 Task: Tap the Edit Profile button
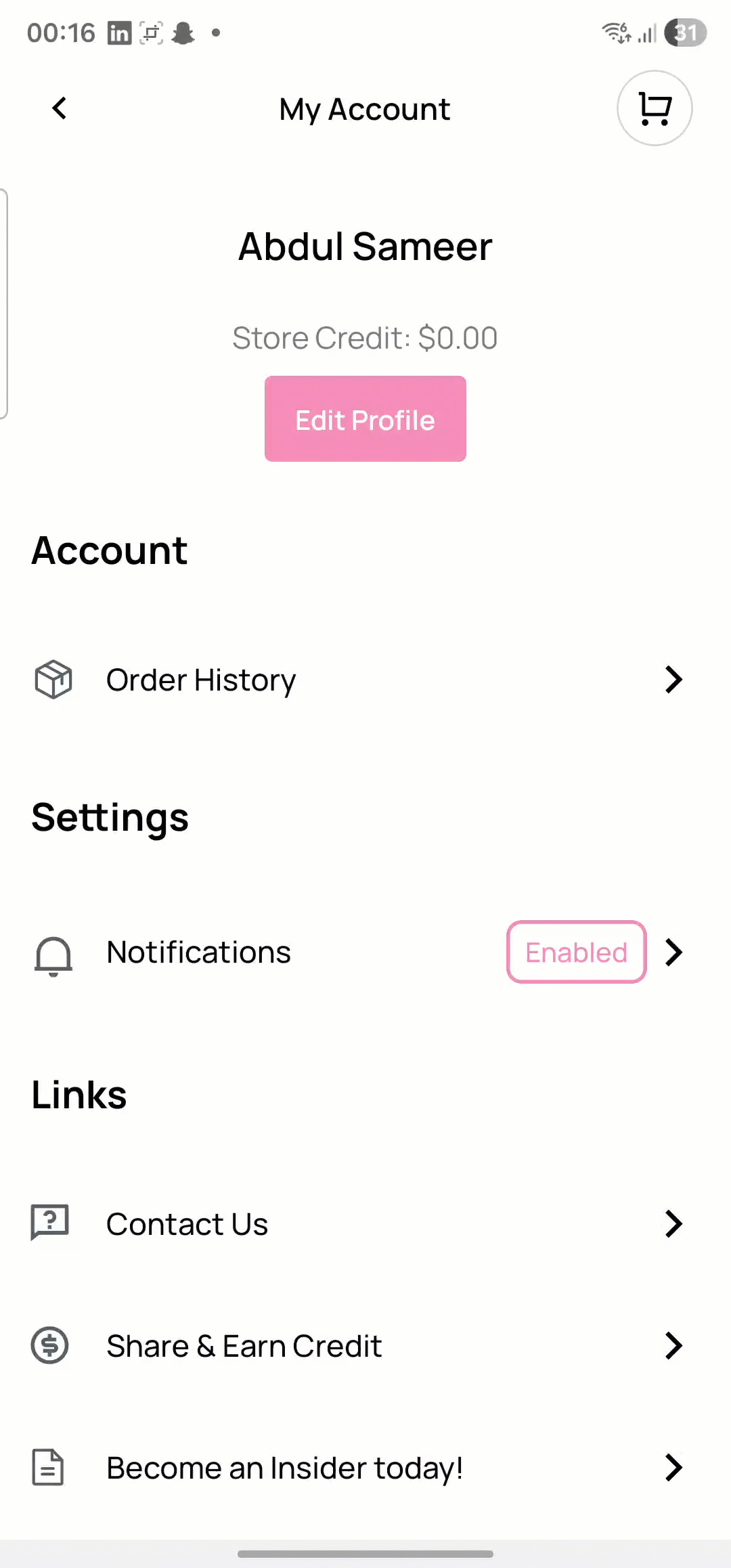pyautogui.click(x=365, y=419)
